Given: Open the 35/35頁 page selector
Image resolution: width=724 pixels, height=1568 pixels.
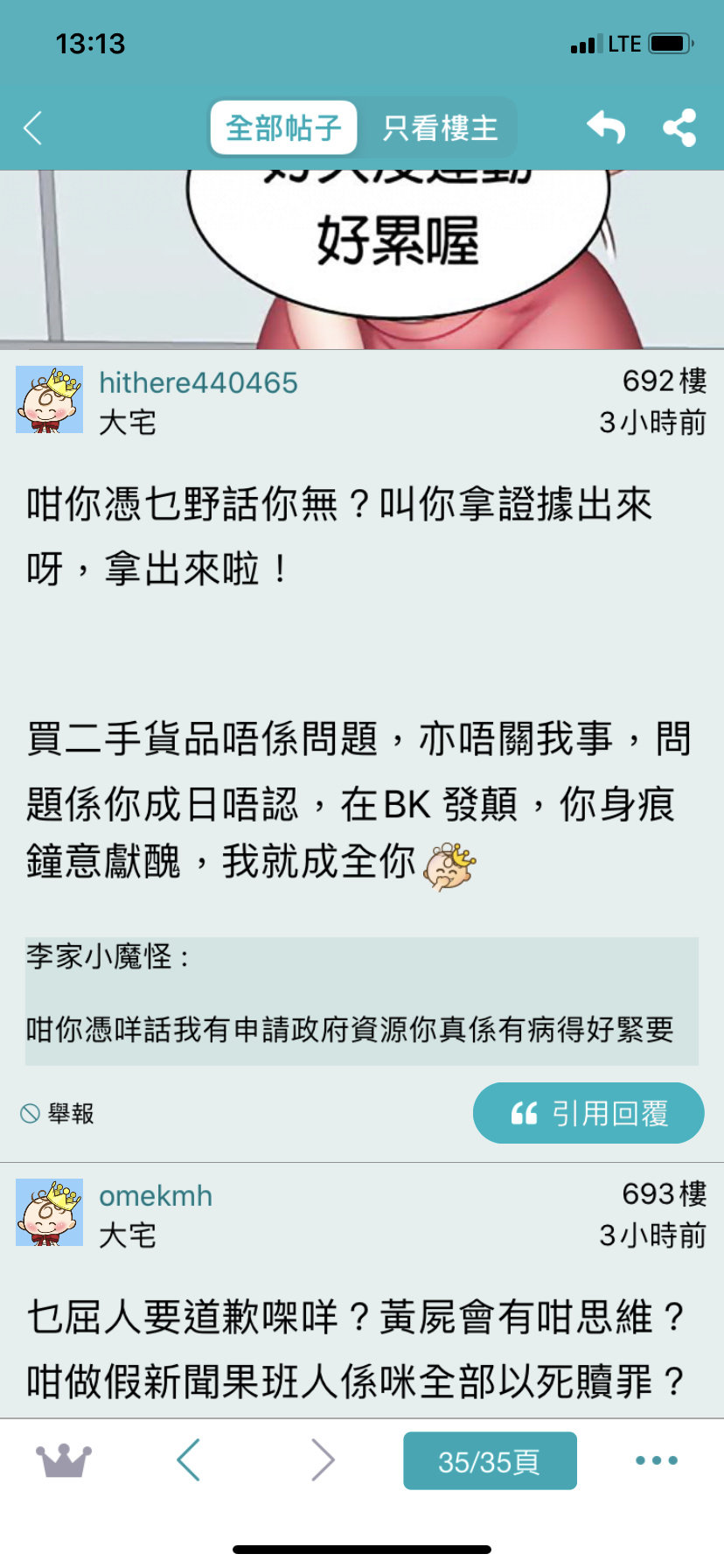Looking at the screenshot, I should [490, 1460].
